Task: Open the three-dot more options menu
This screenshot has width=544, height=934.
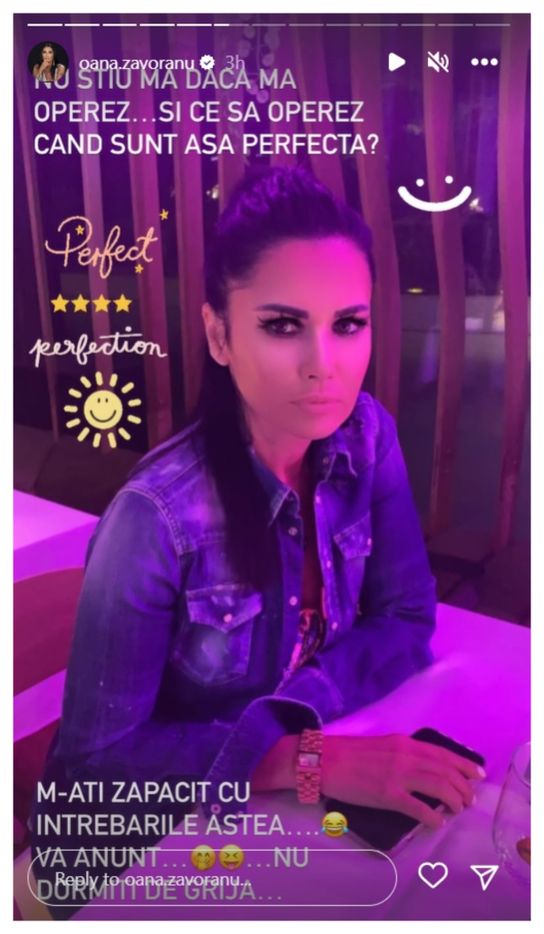Action: [484, 62]
